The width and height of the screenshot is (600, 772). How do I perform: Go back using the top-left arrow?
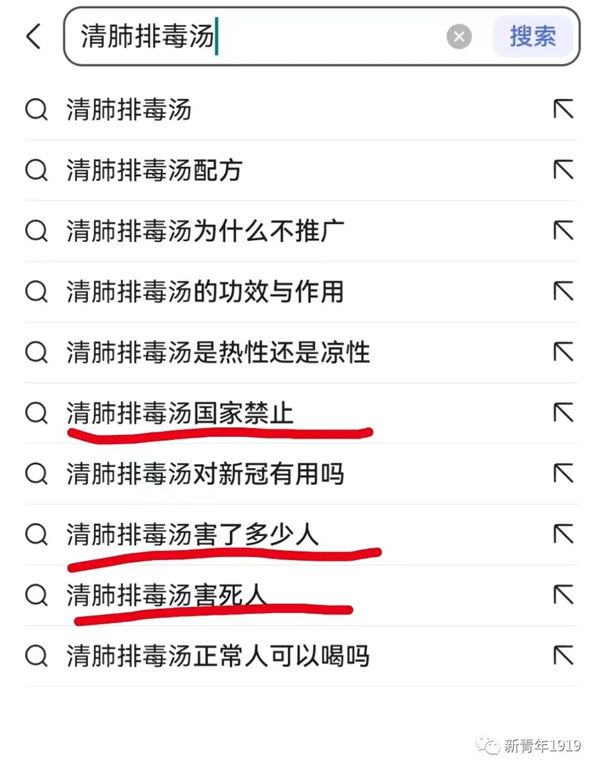click(34, 37)
